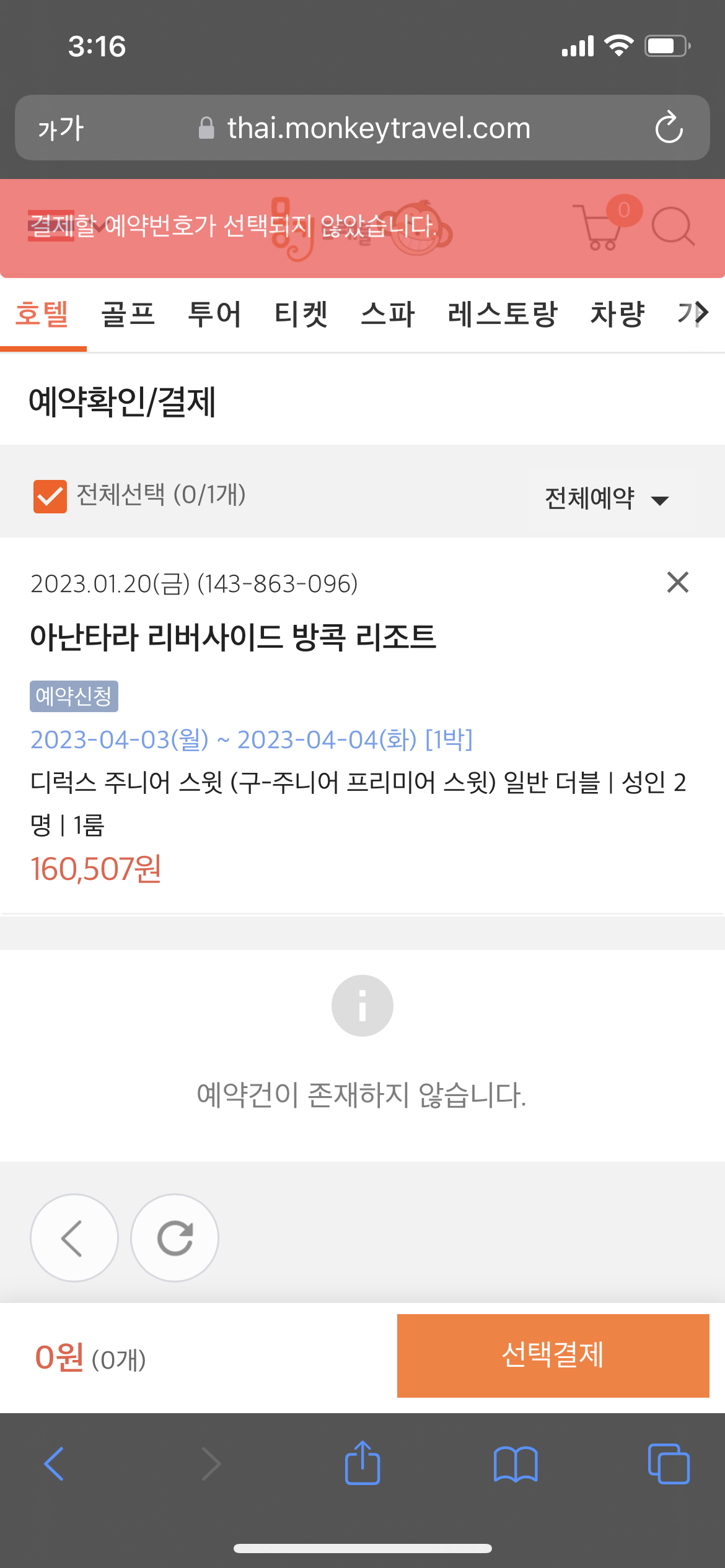Toggle the 전체선택 checkbox

click(x=50, y=497)
